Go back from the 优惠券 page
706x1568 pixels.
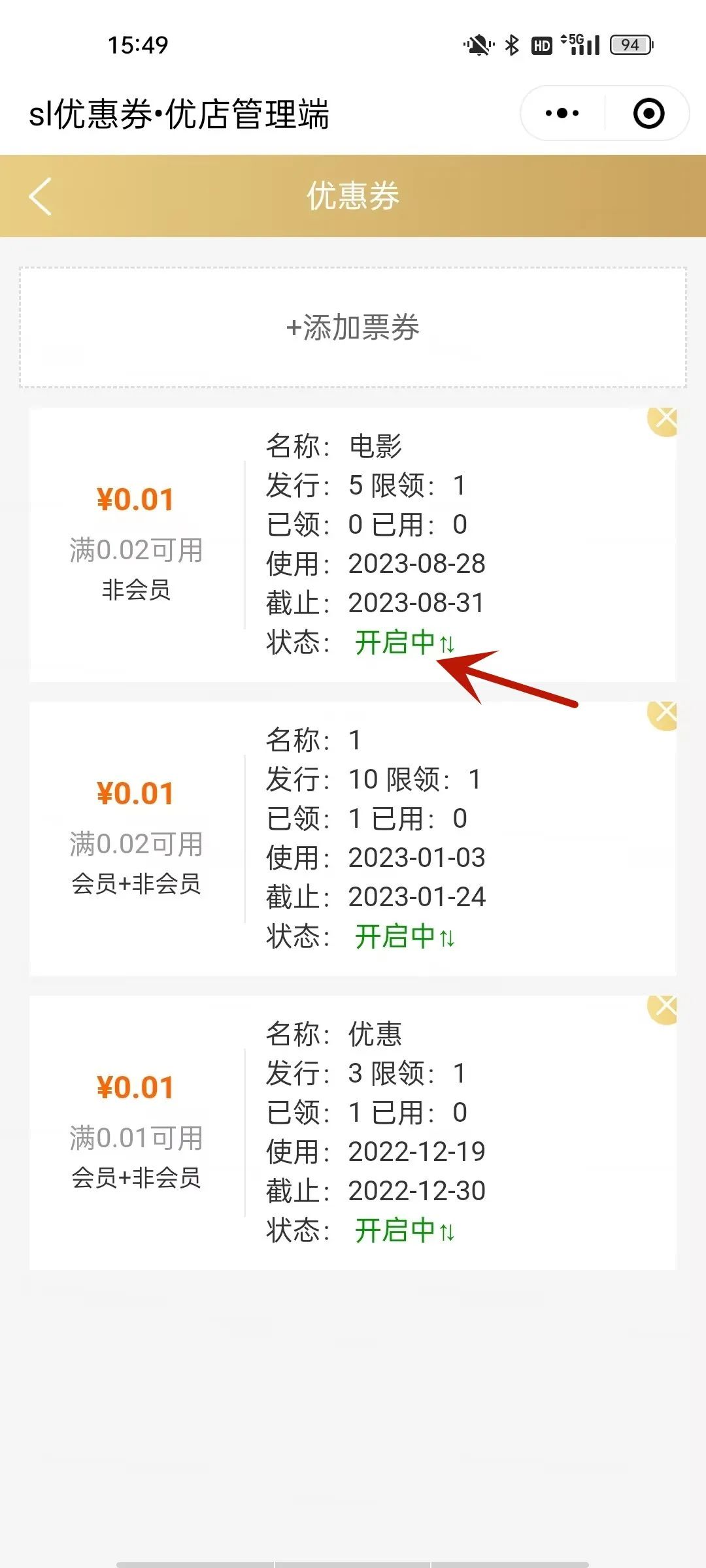[x=41, y=196]
